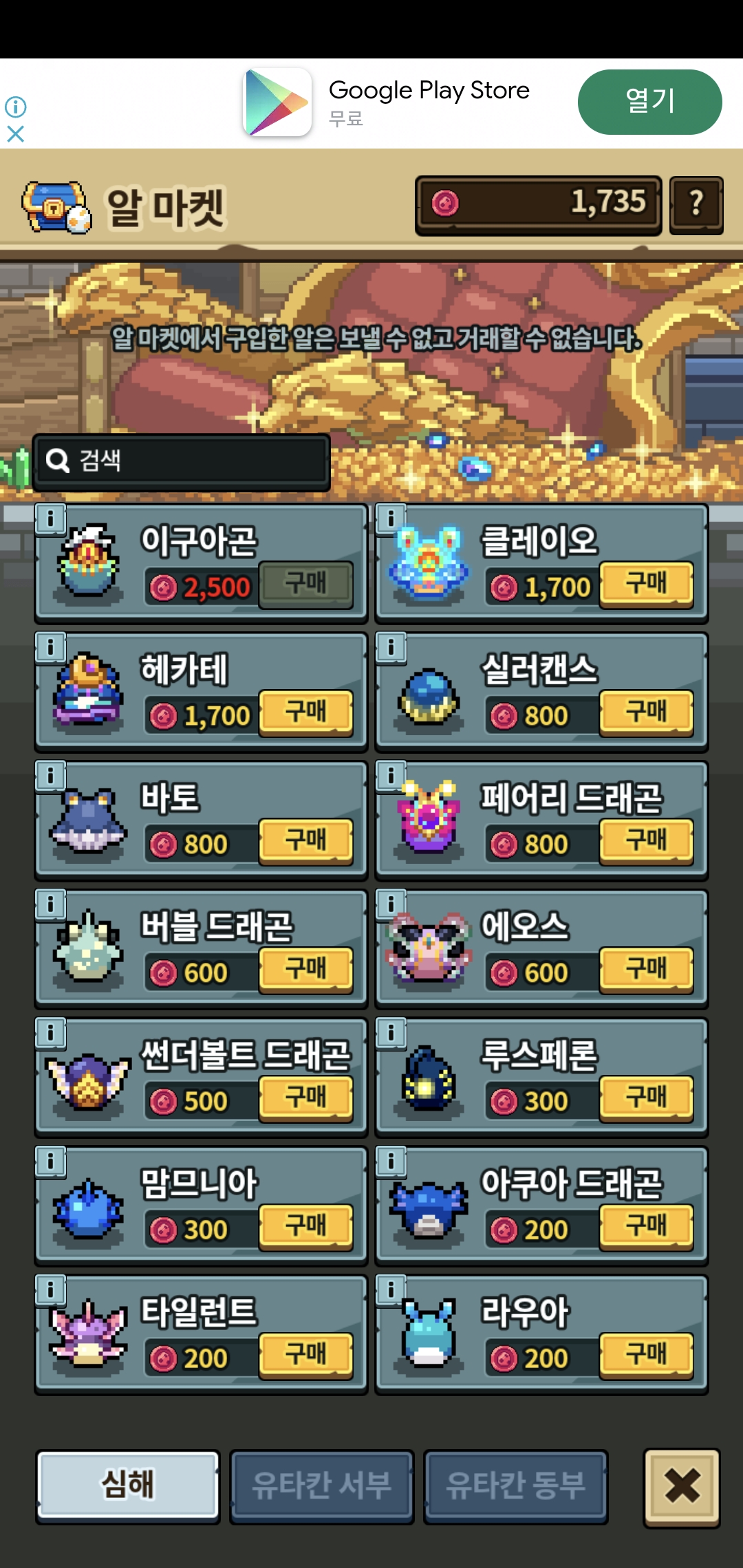The image size is (743, 1568).
Task: Select the 심해 tab
Action: click(x=128, y=1485)
